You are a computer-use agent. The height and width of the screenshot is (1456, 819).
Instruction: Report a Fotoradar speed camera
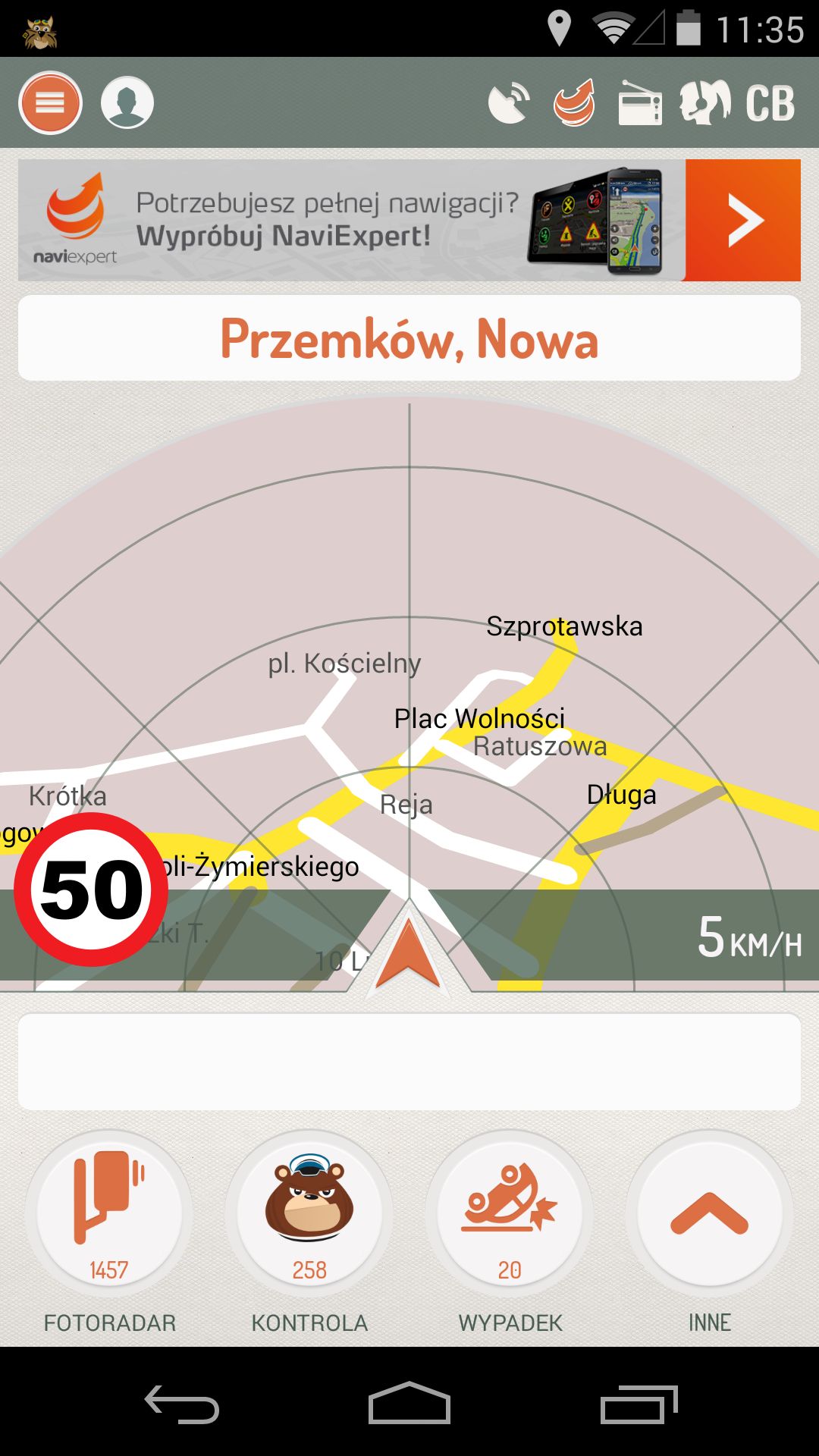[x=109, y=1213]
